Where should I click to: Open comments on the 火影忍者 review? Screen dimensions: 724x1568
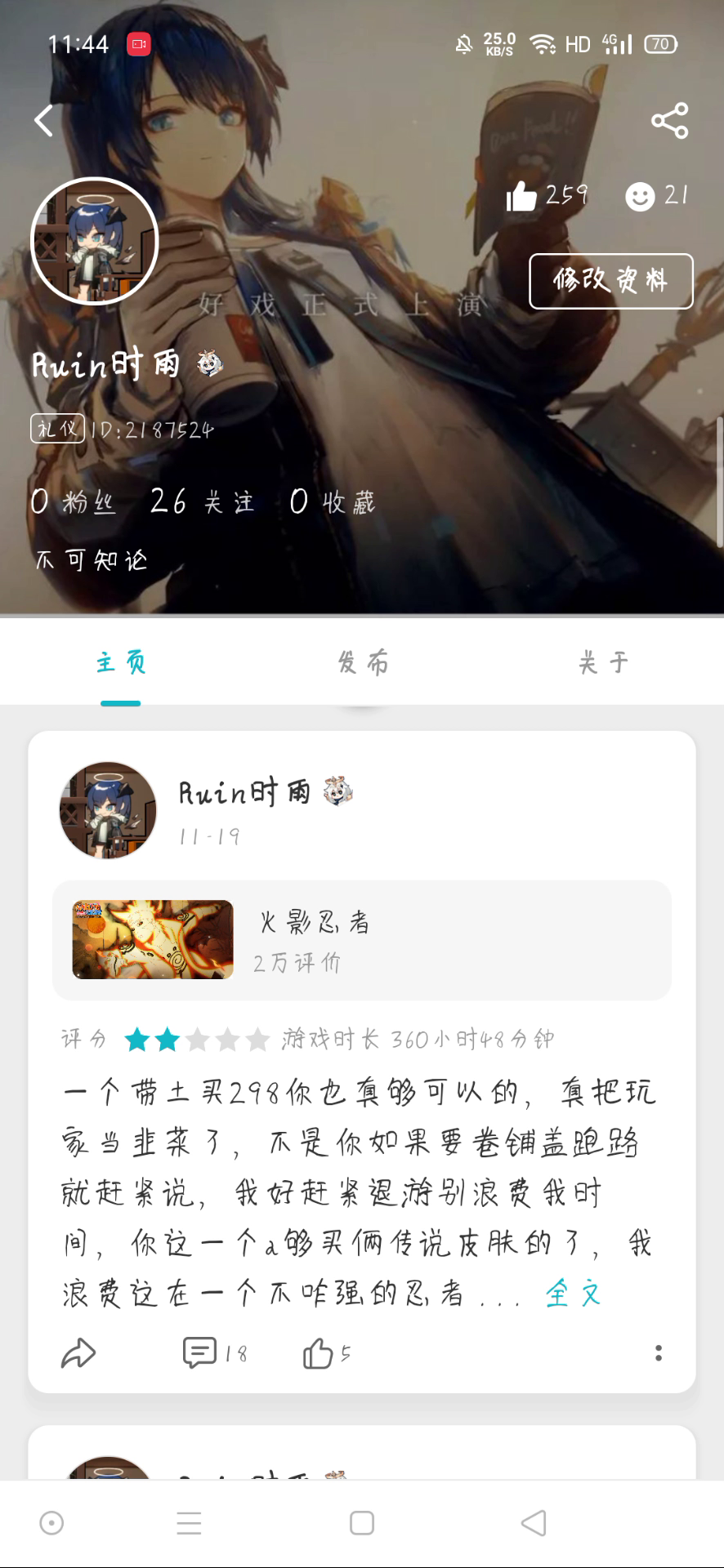pos(214,1353)
